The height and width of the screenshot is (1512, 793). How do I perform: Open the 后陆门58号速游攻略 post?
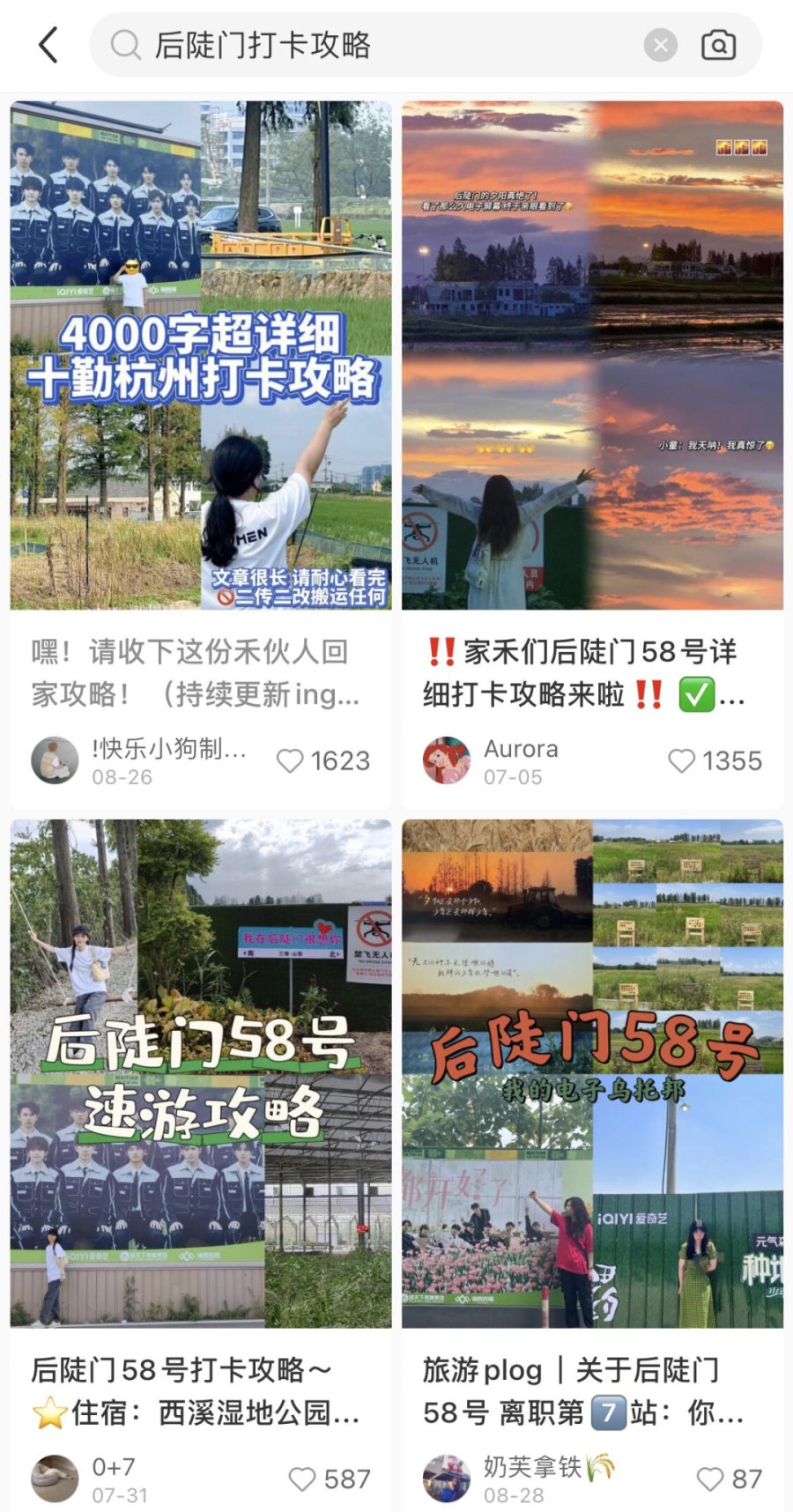201,1073
